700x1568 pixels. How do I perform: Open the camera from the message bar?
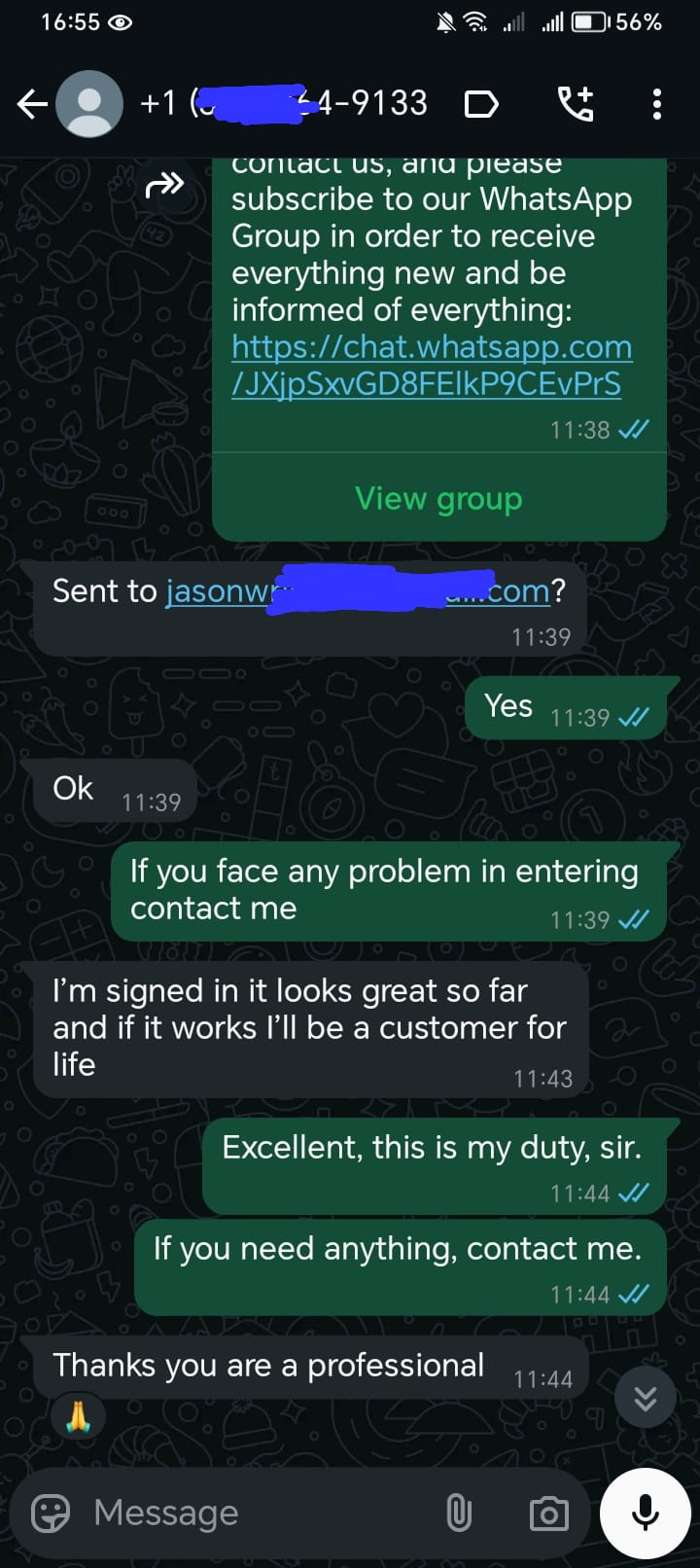[548, 1514]
